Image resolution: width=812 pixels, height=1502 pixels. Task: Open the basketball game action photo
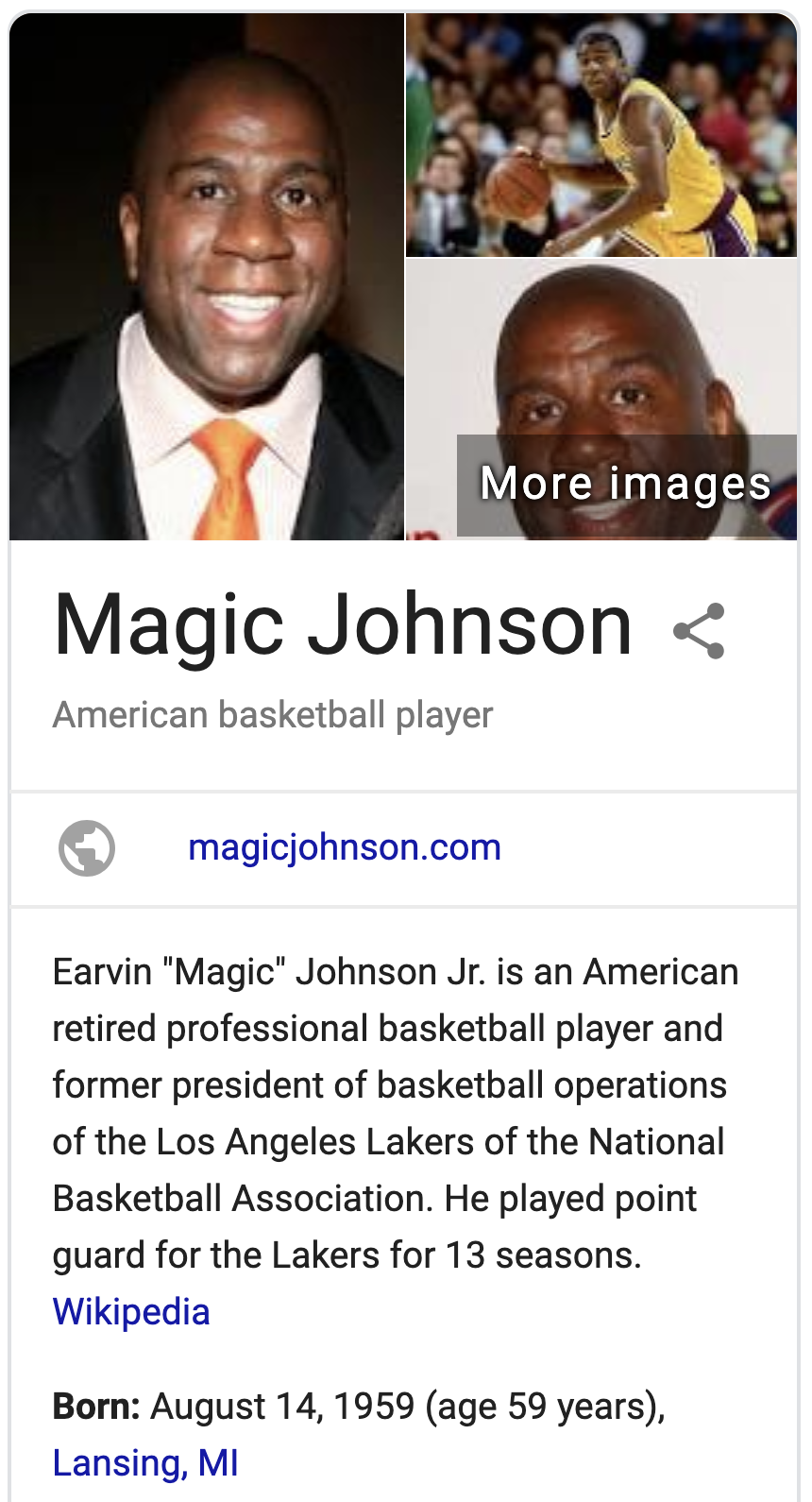601,135
